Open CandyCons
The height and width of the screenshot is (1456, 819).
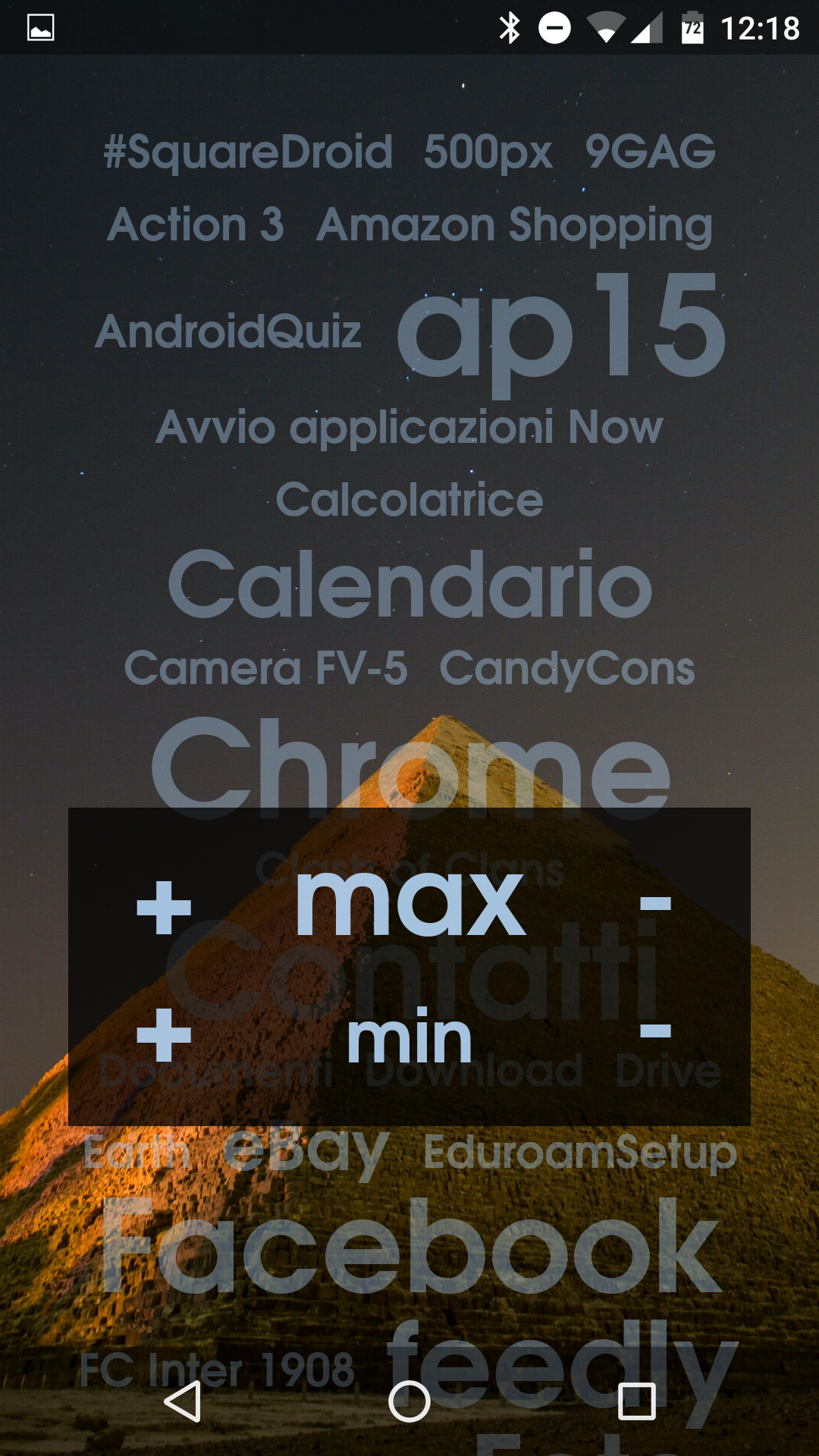(x=567, y=670)
